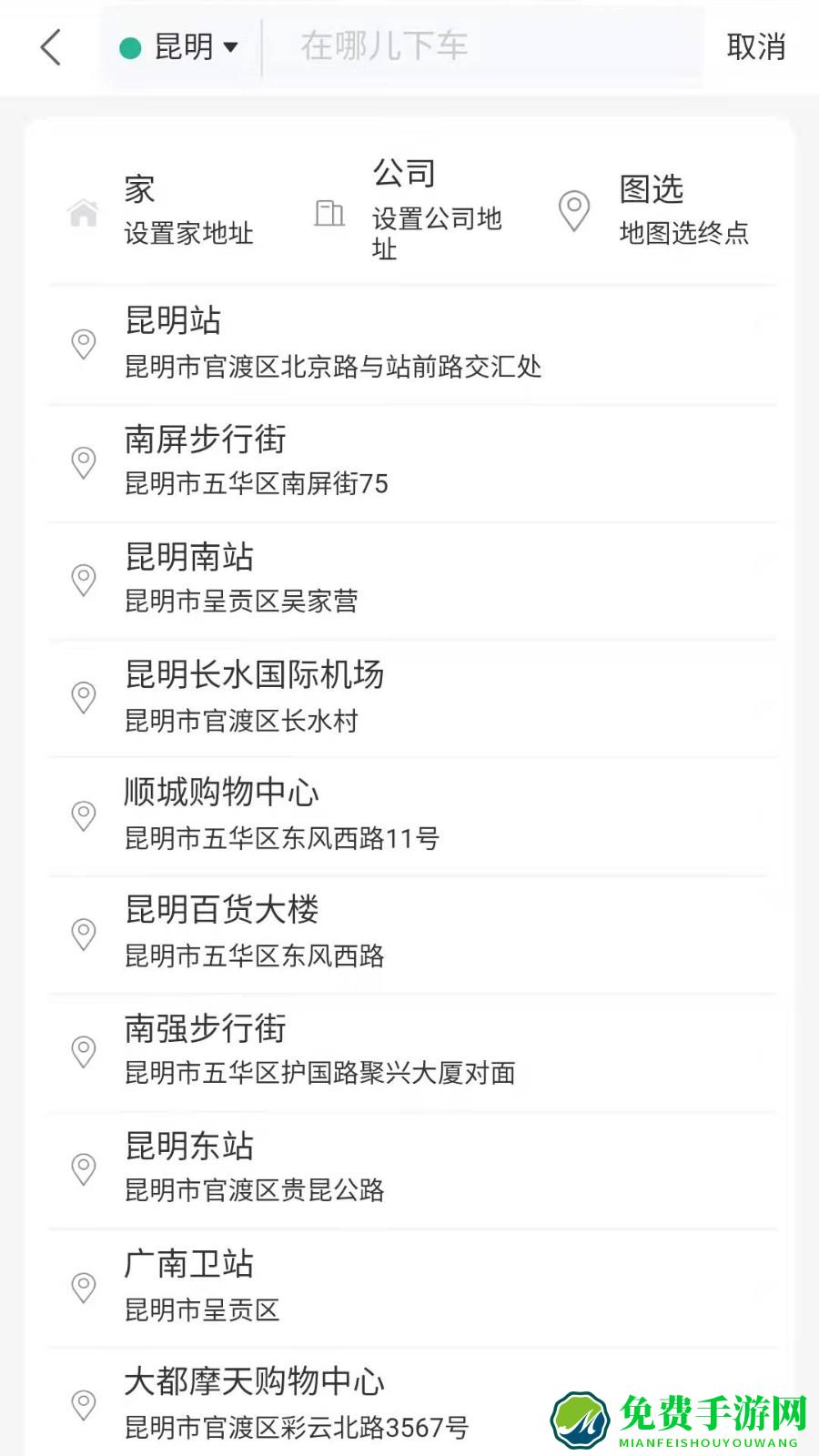
Task: Click the location pin icon next to 南屏步行街
Action: point(84,462)
